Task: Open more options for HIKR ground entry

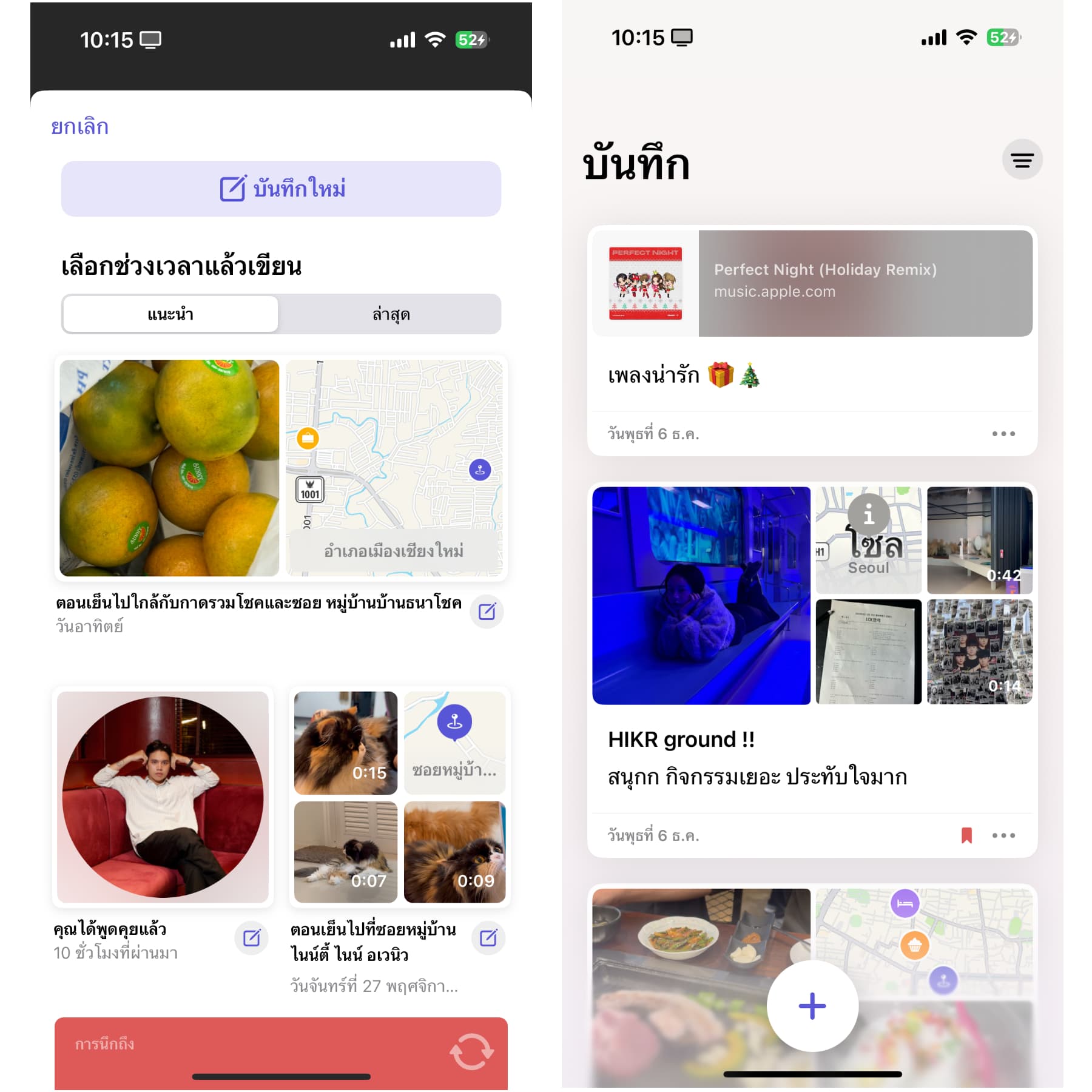Action: (1003, 835)
